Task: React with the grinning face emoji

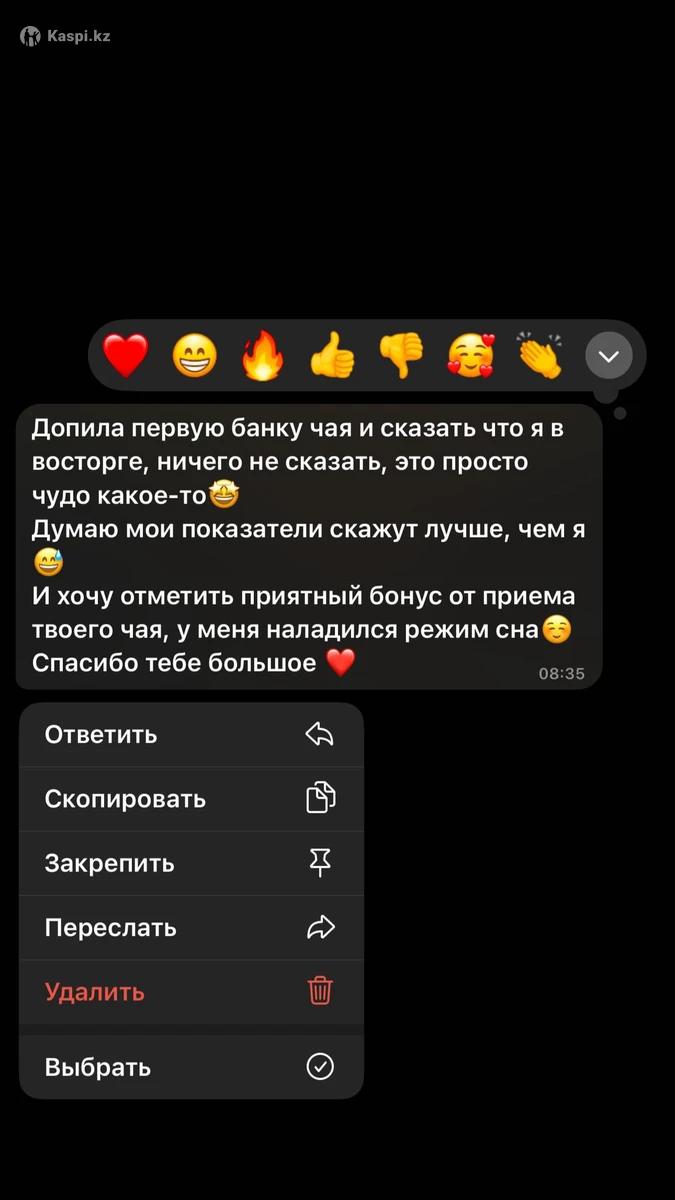Action: 195,356
